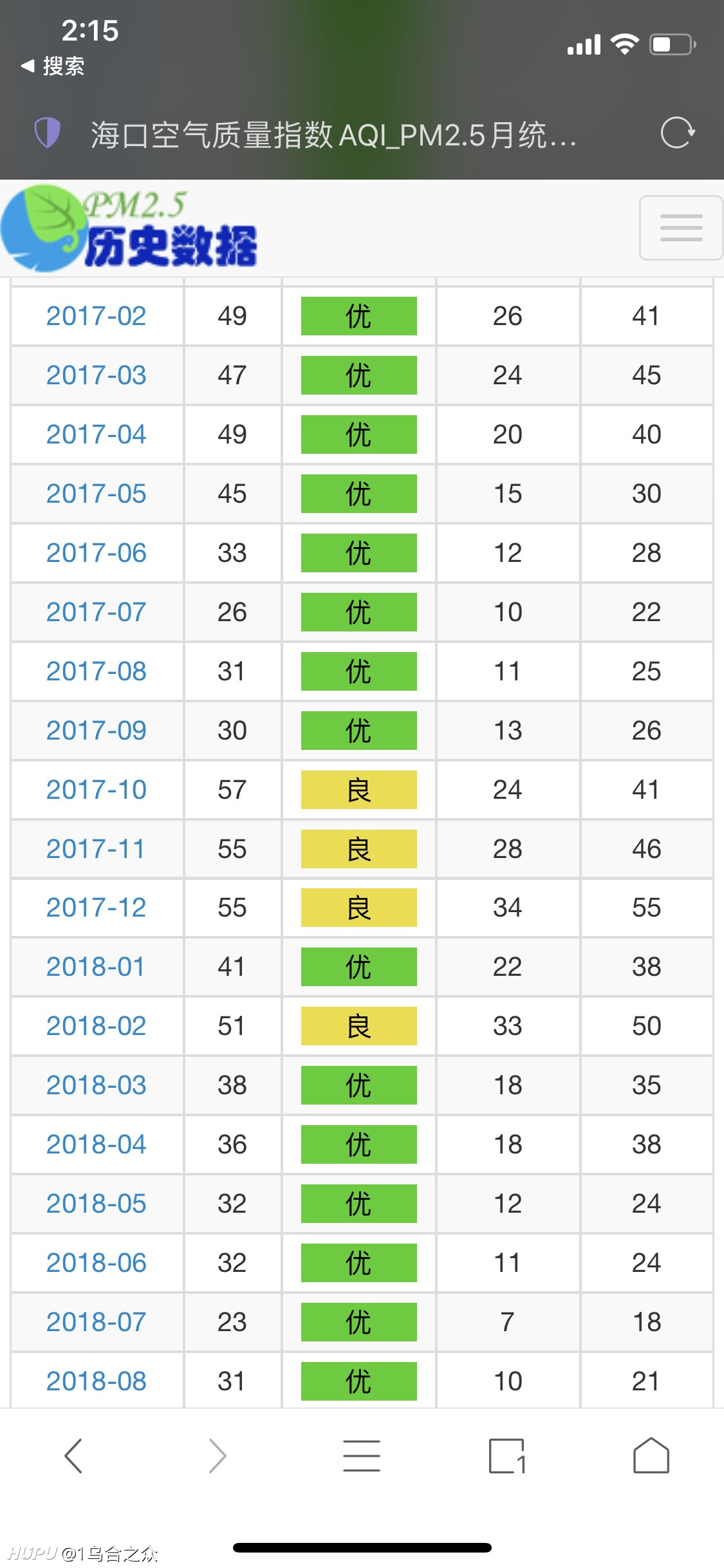Open the browser menu in the bottom bar
The height and width of the screenshot is (1568, 724).
362,1456
